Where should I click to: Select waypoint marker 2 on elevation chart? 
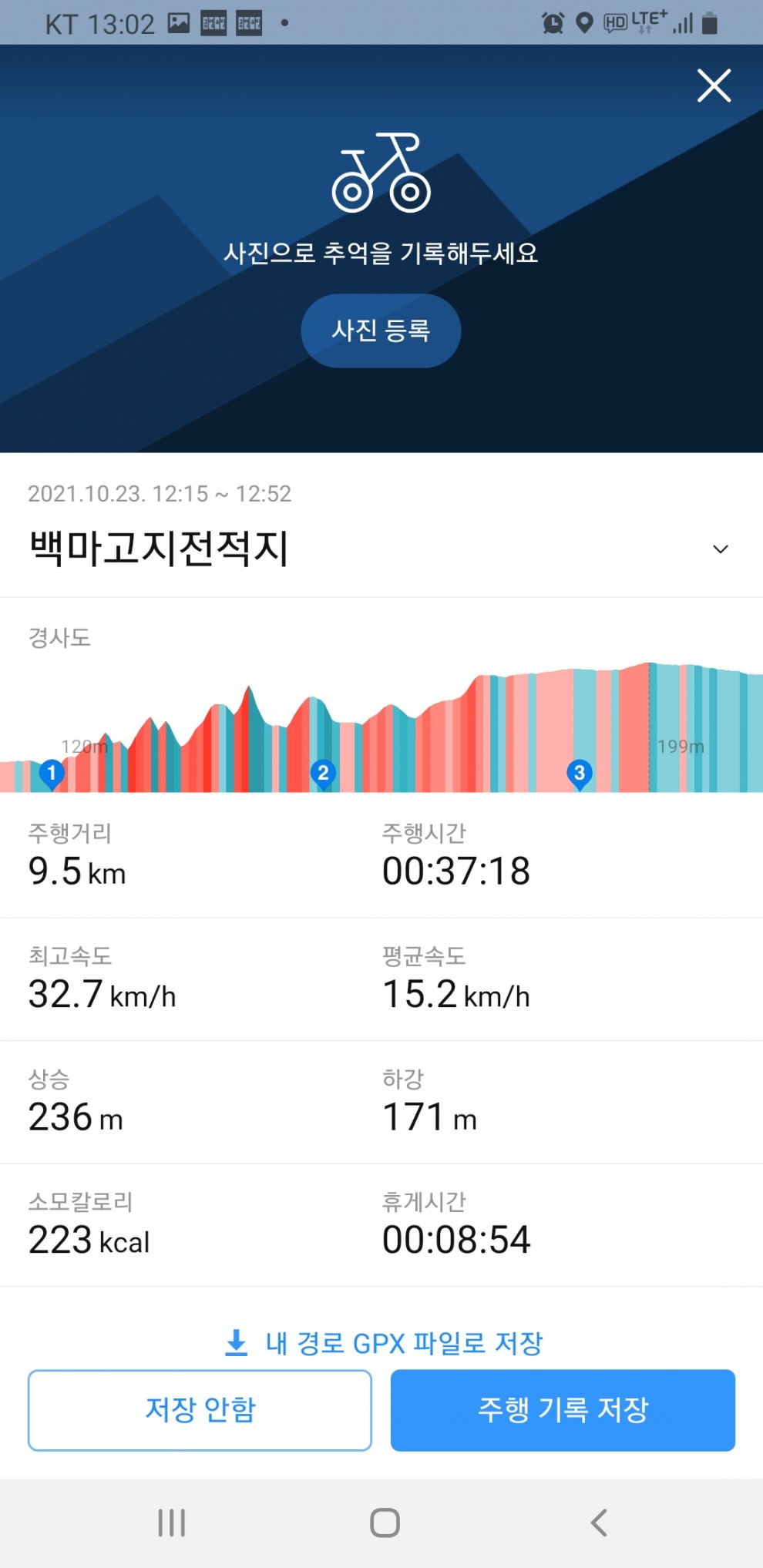(323, 773)
